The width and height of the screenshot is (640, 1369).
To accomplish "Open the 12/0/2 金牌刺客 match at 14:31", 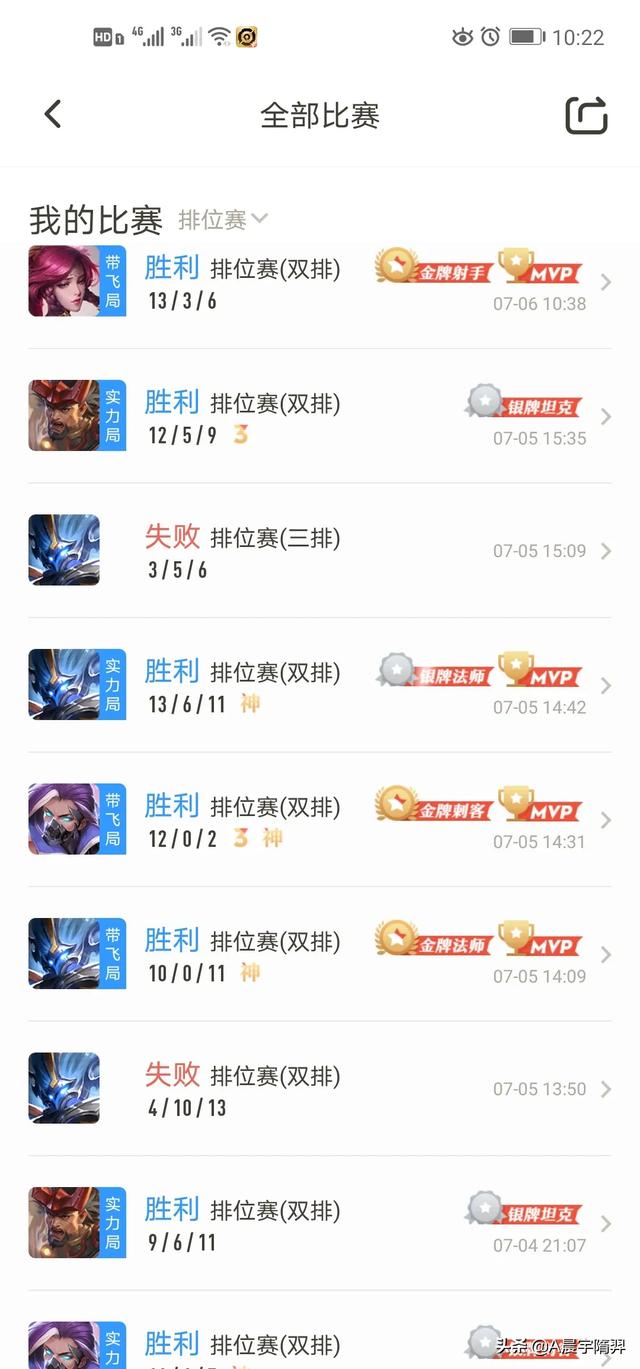I will (320, 820).
